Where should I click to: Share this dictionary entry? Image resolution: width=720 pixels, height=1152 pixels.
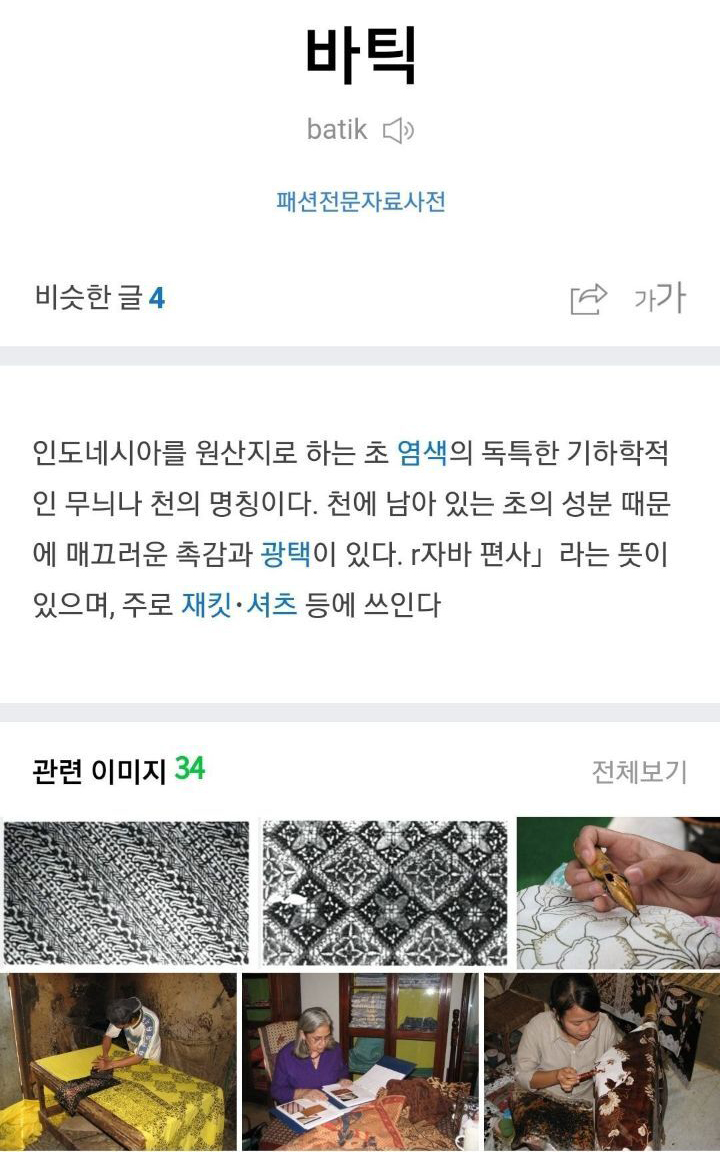point(589,298)
